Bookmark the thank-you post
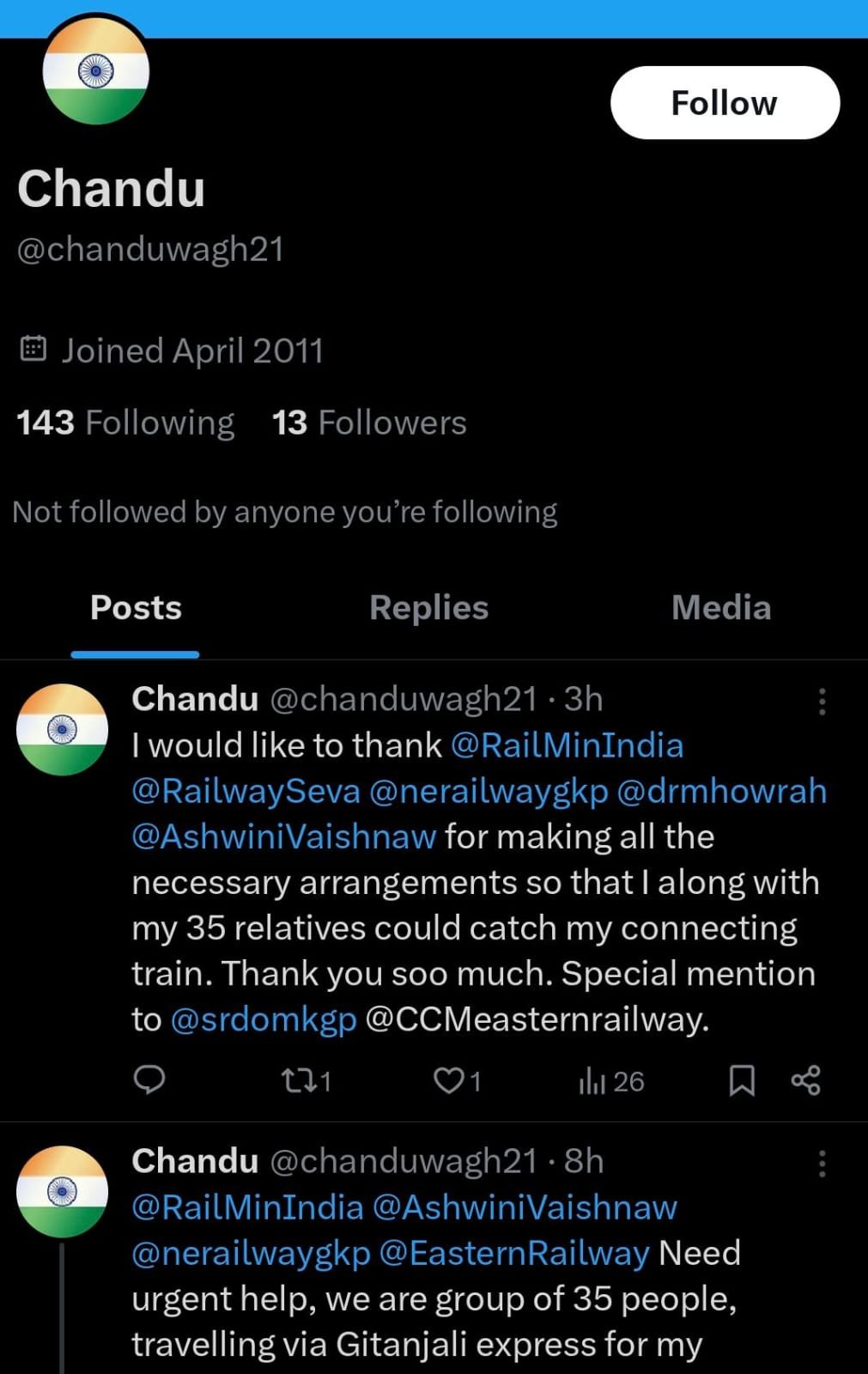 coord(742,1080)
